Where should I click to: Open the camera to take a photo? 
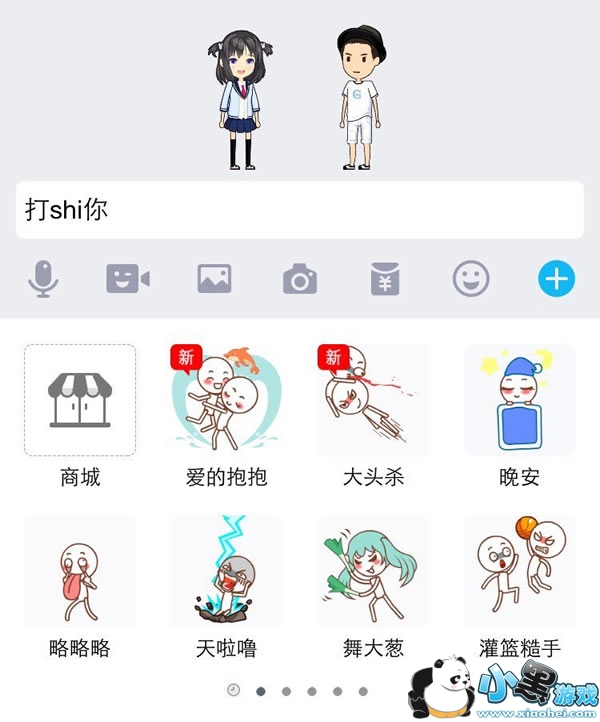pyautogui.click(x=300, y=279)
